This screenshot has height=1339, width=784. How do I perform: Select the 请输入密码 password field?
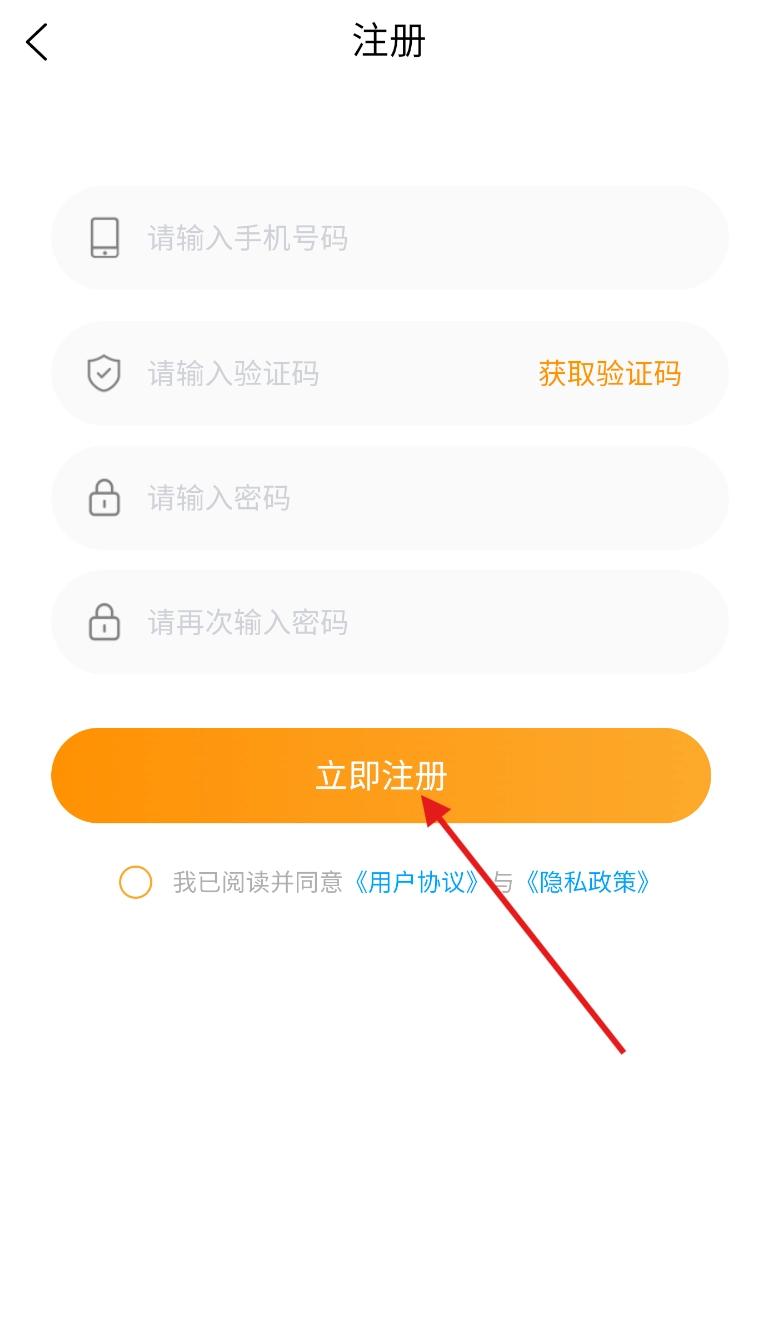tap(400, 498)
